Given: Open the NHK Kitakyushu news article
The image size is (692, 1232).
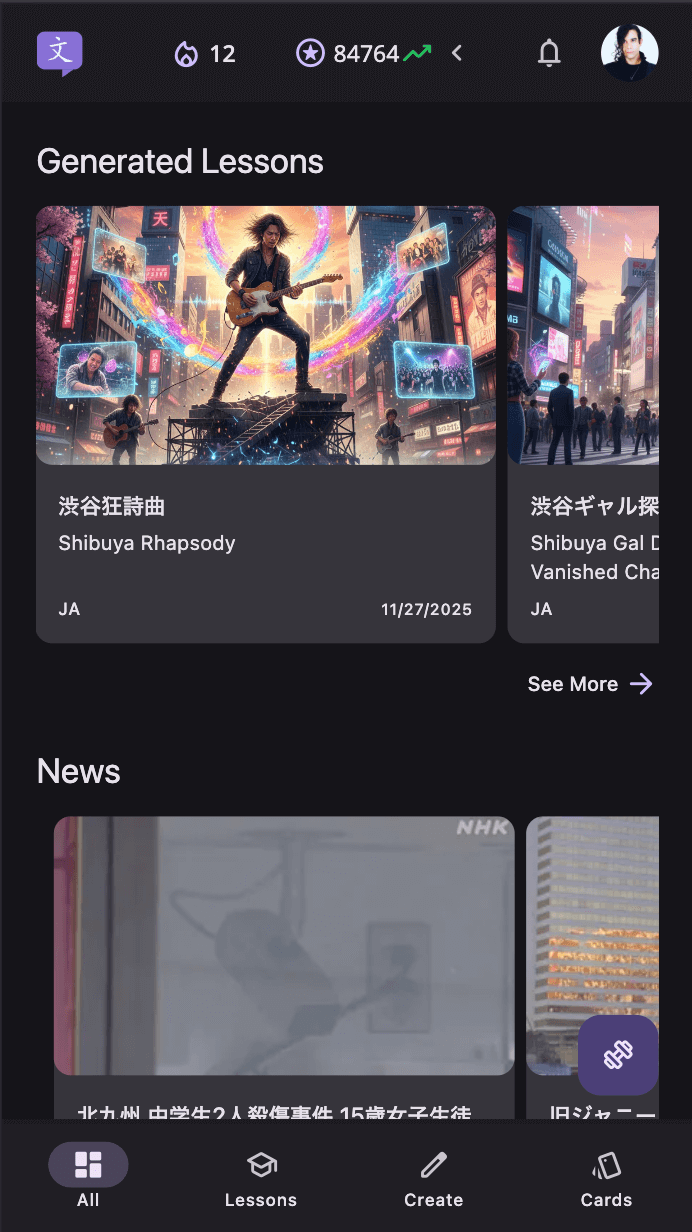Looking at the screenshot, I should click(284, 960).
